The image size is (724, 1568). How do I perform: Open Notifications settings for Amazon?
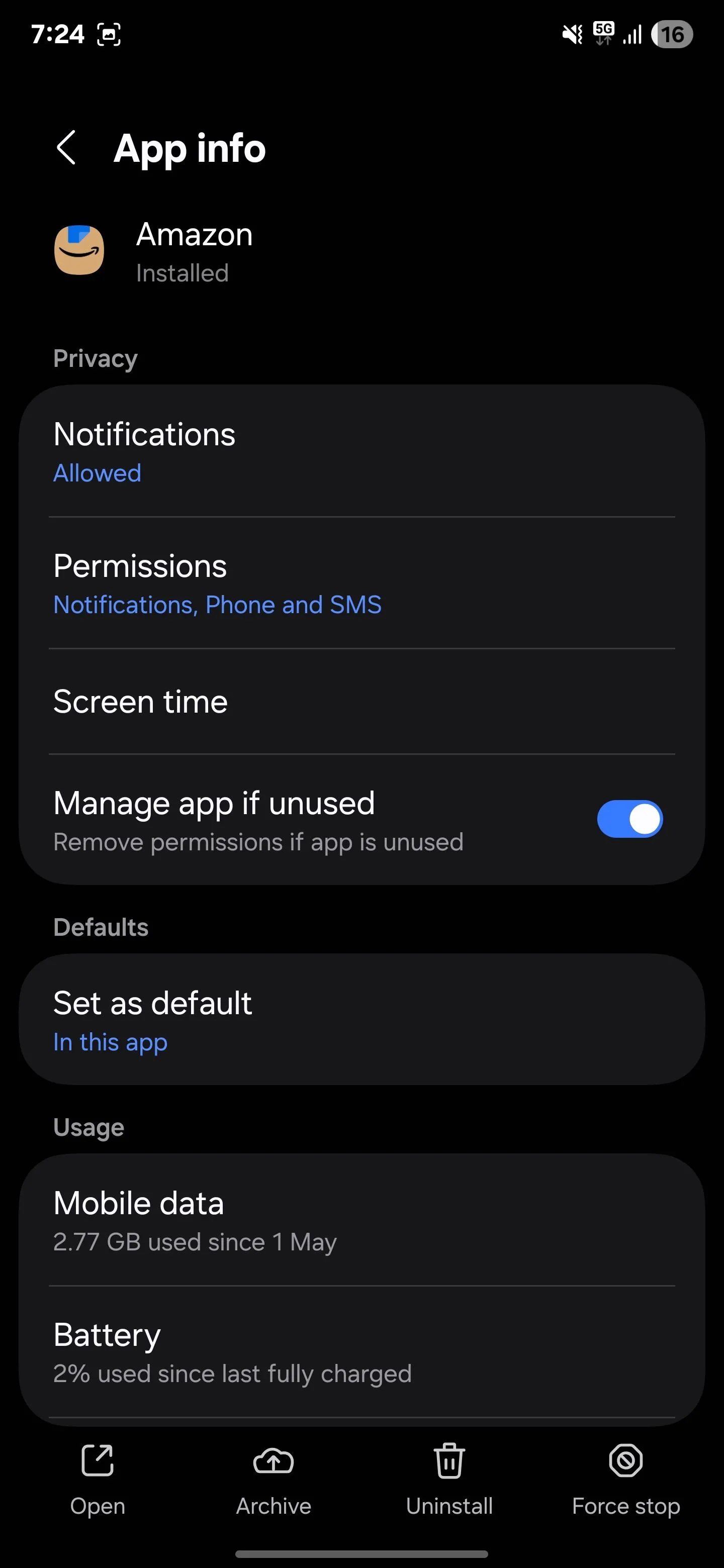[x=361, y=451]
